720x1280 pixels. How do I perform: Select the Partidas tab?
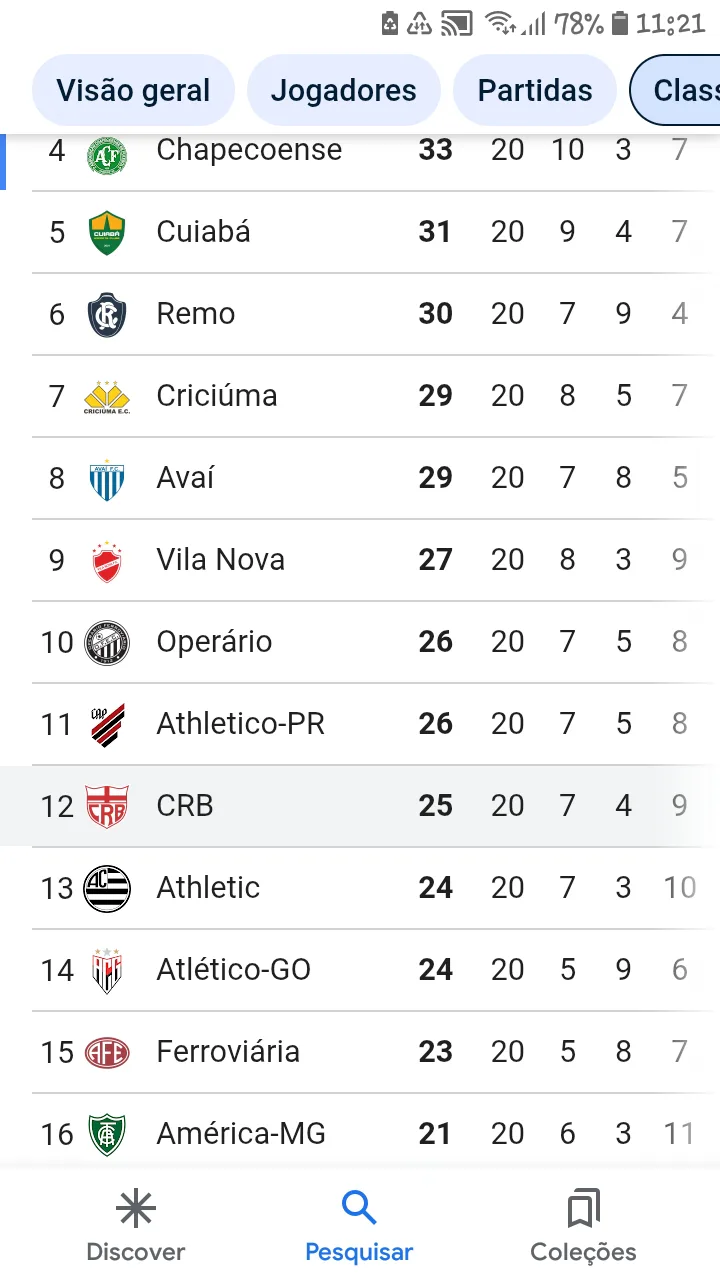(535, 90)
